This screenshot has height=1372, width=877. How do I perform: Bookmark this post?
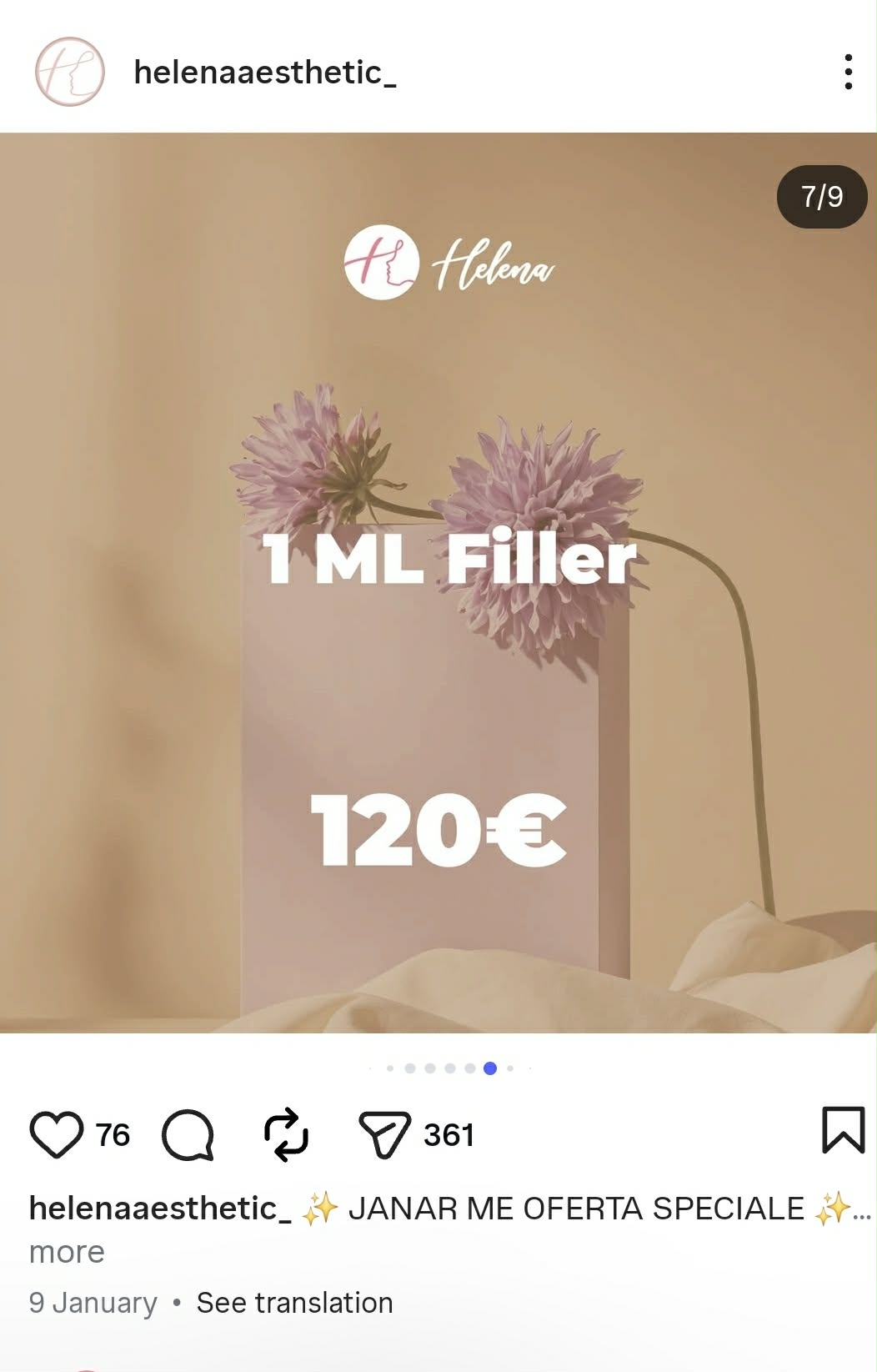843,1130
